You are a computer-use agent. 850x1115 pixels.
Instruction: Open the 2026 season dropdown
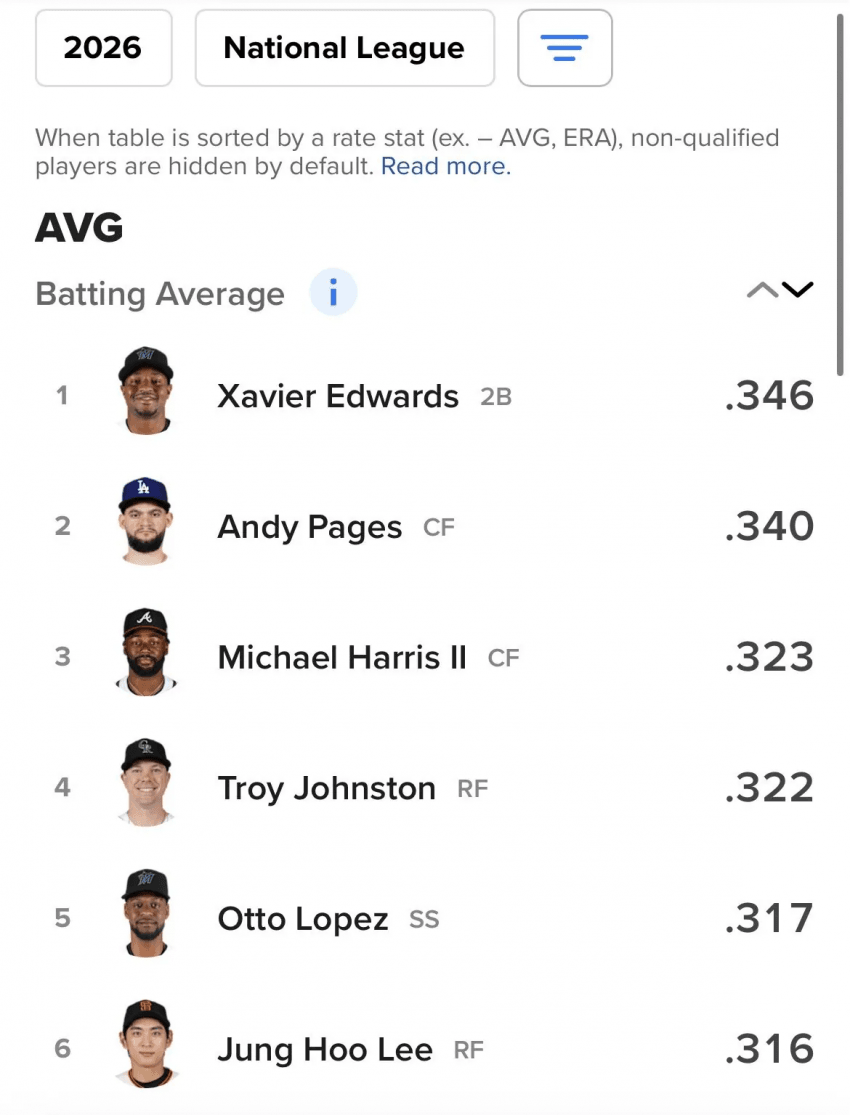click(x=103, y=48)
